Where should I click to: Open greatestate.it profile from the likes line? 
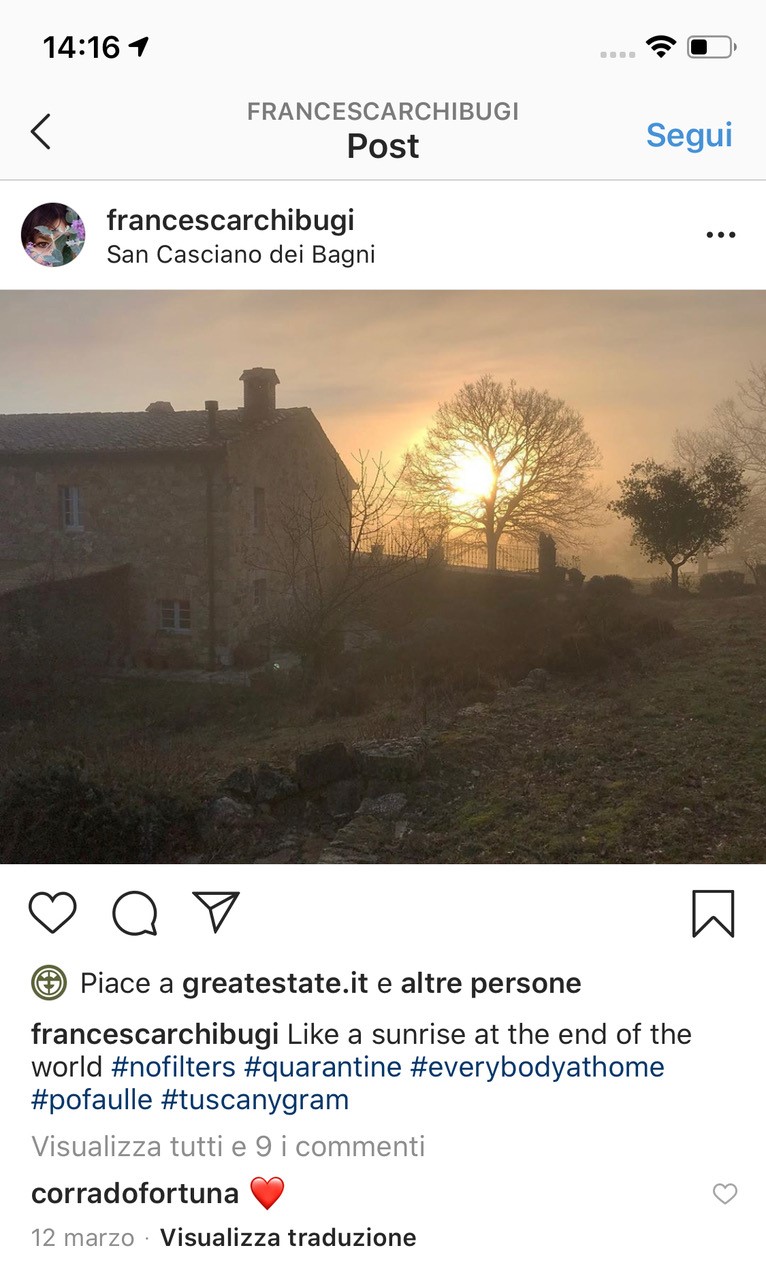pyautogui.click(x=275, y=983)
